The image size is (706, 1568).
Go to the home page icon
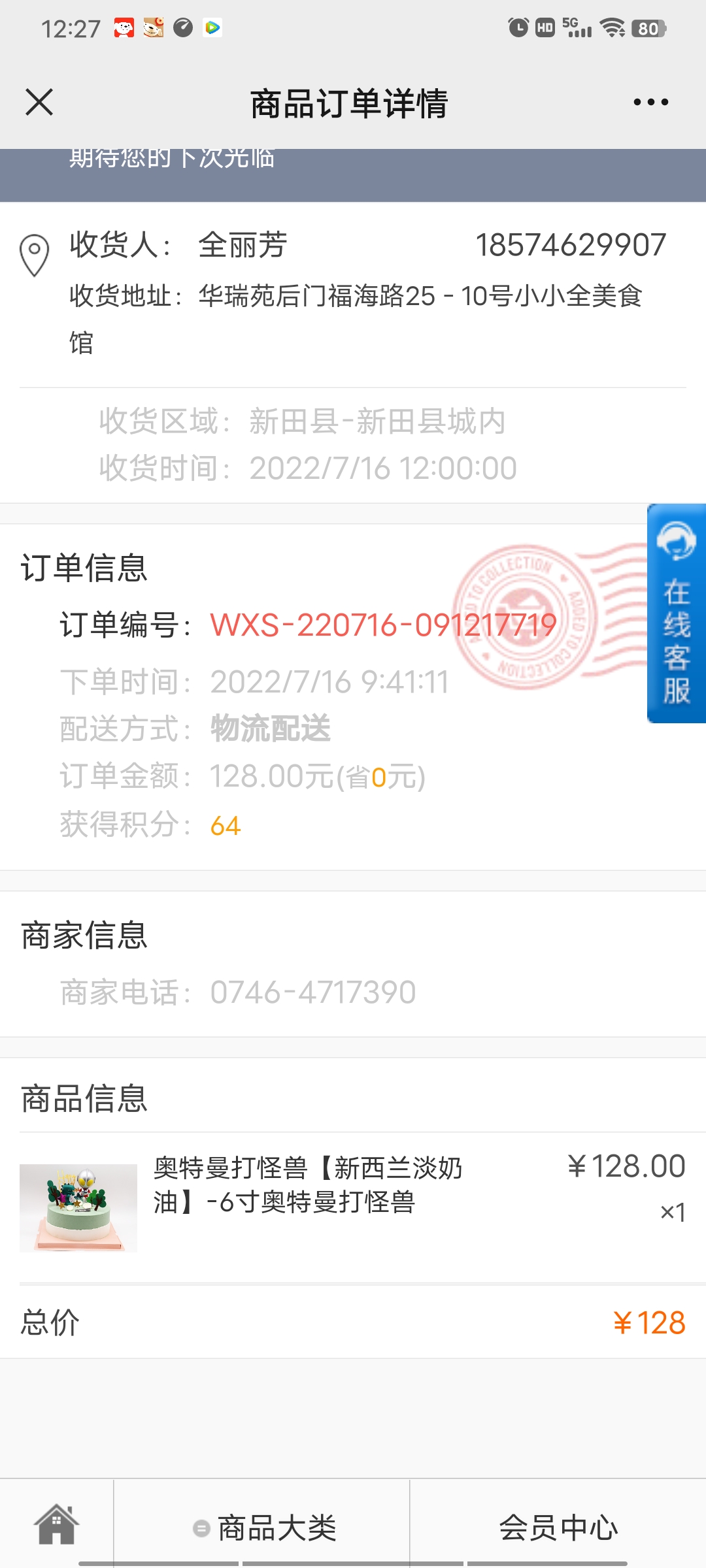click(57, 1524)
